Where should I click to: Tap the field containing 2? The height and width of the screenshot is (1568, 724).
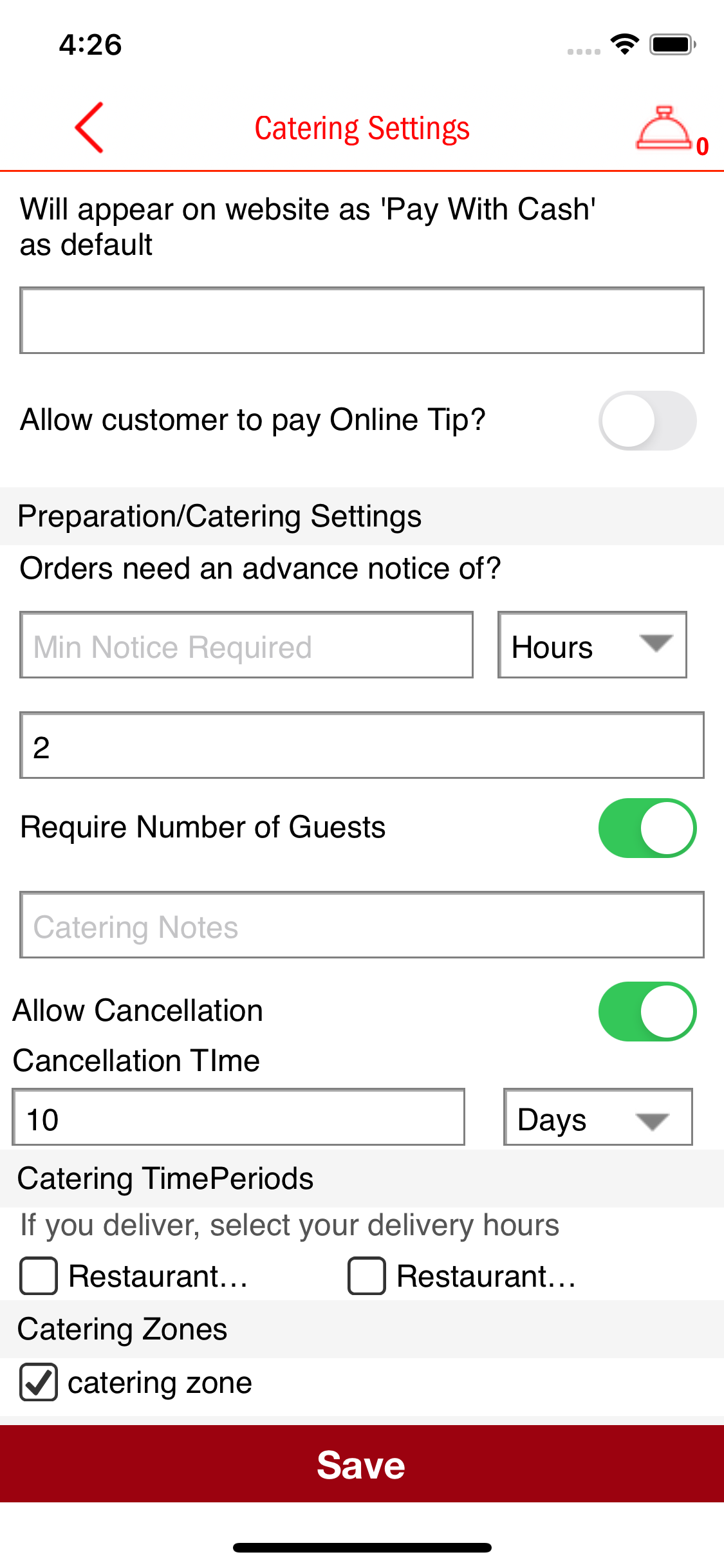pyautogui.click(x=362, y=745)
